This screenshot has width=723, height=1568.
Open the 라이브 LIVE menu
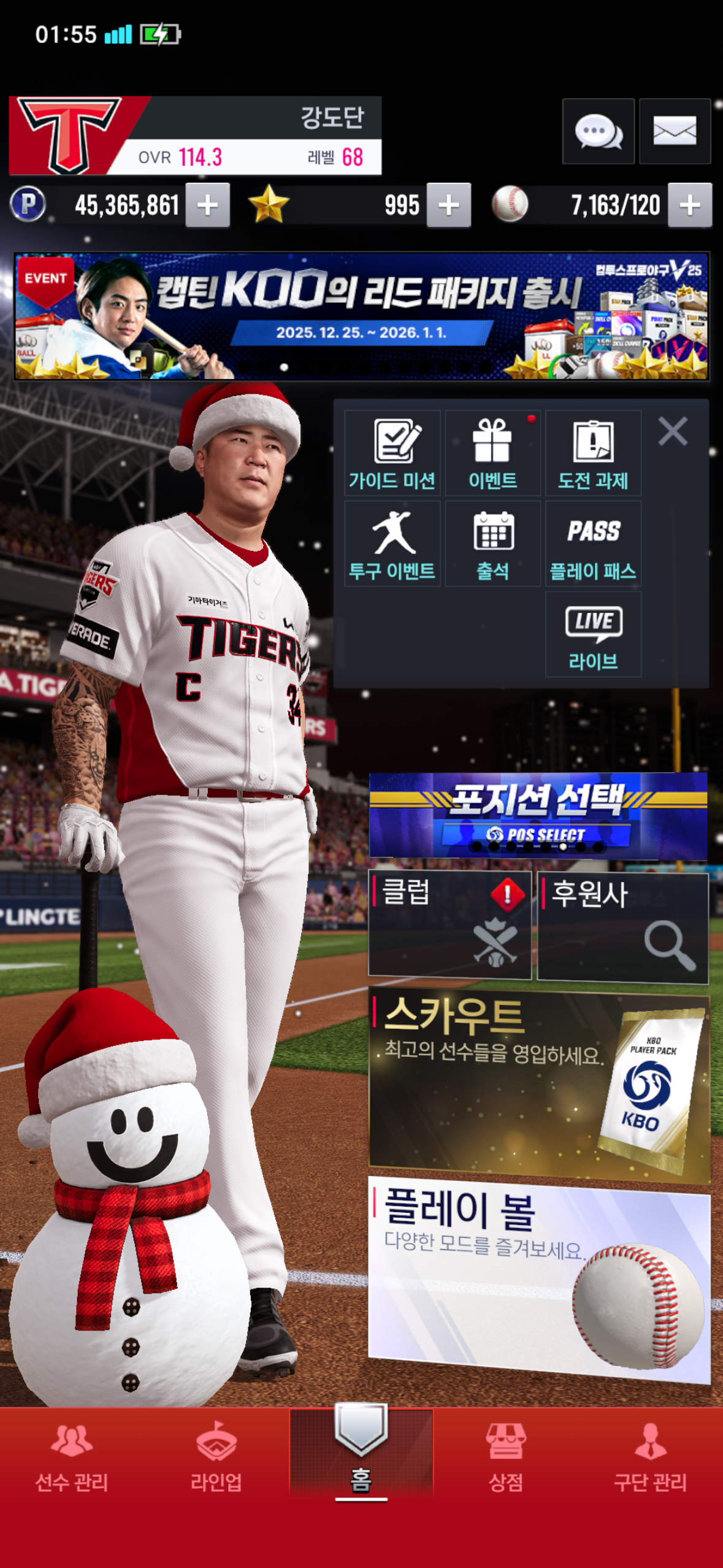click(x=593, y=634)
